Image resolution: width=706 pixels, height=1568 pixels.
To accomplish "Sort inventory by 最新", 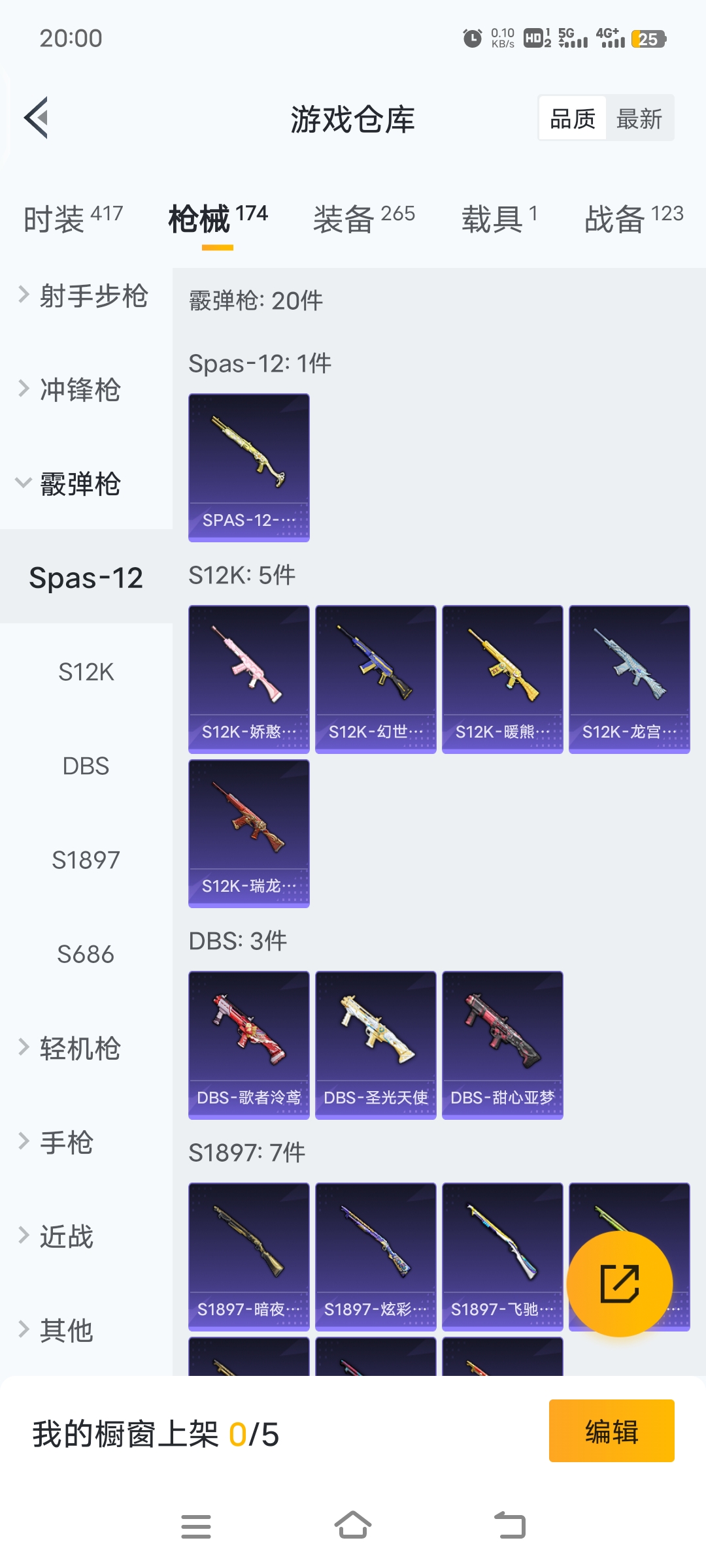I will (639, 119).
